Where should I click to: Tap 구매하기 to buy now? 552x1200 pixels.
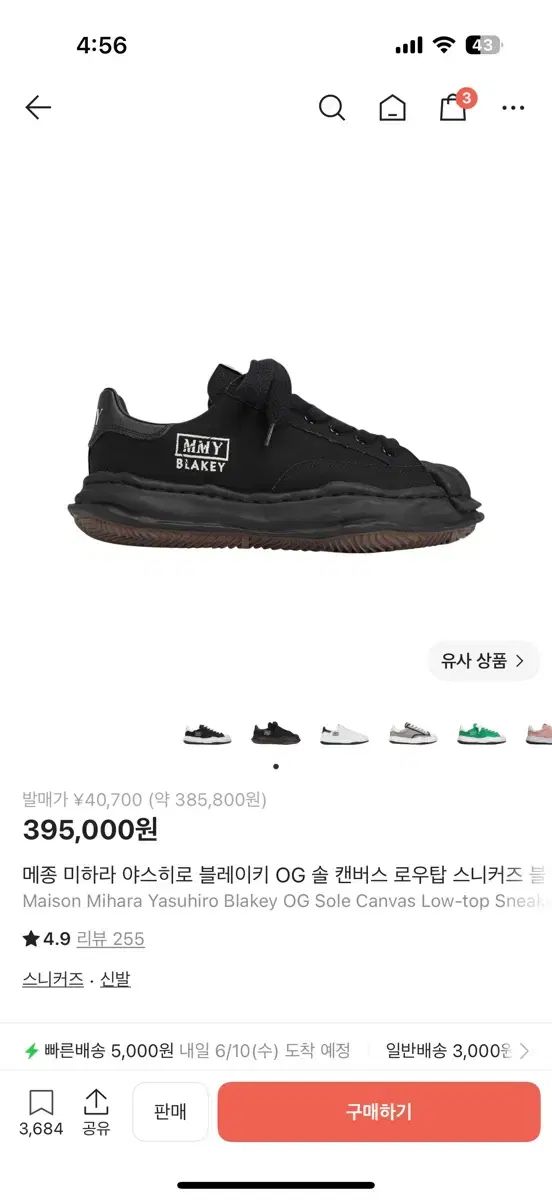click(379, 1112)
